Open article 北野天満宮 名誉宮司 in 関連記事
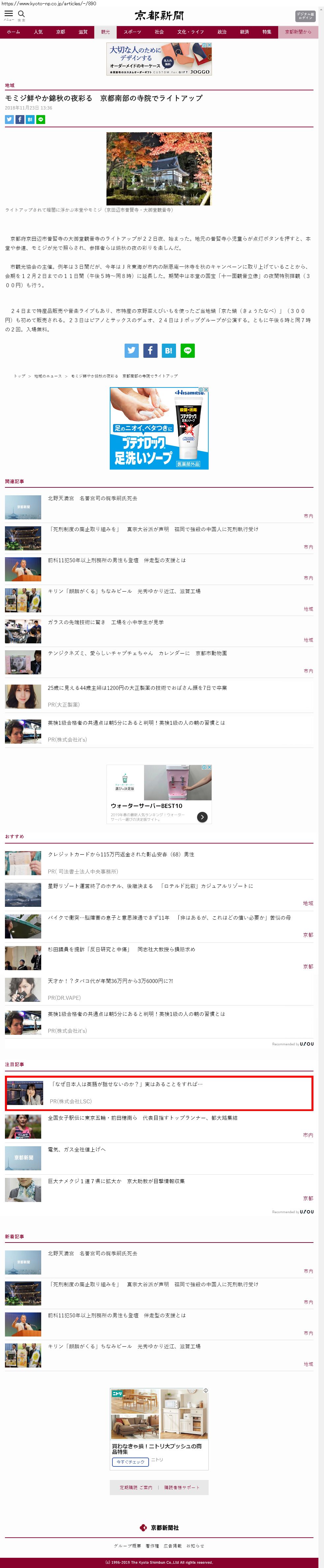The height and width of the screenshot is (1568, 324). 92,498
